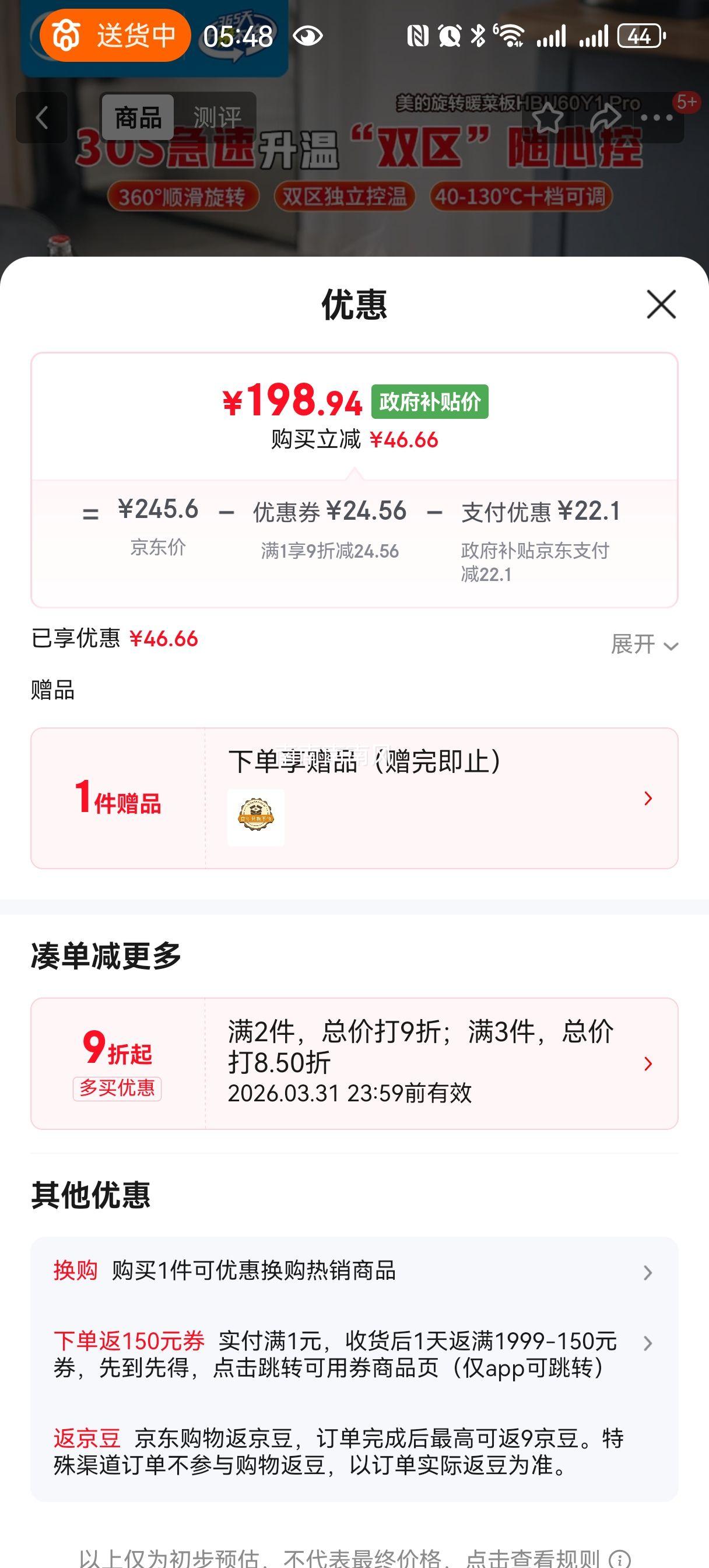
Task: Open the 1件赠品 gift card
Action: pyautogui.click(x=354, y=798)
